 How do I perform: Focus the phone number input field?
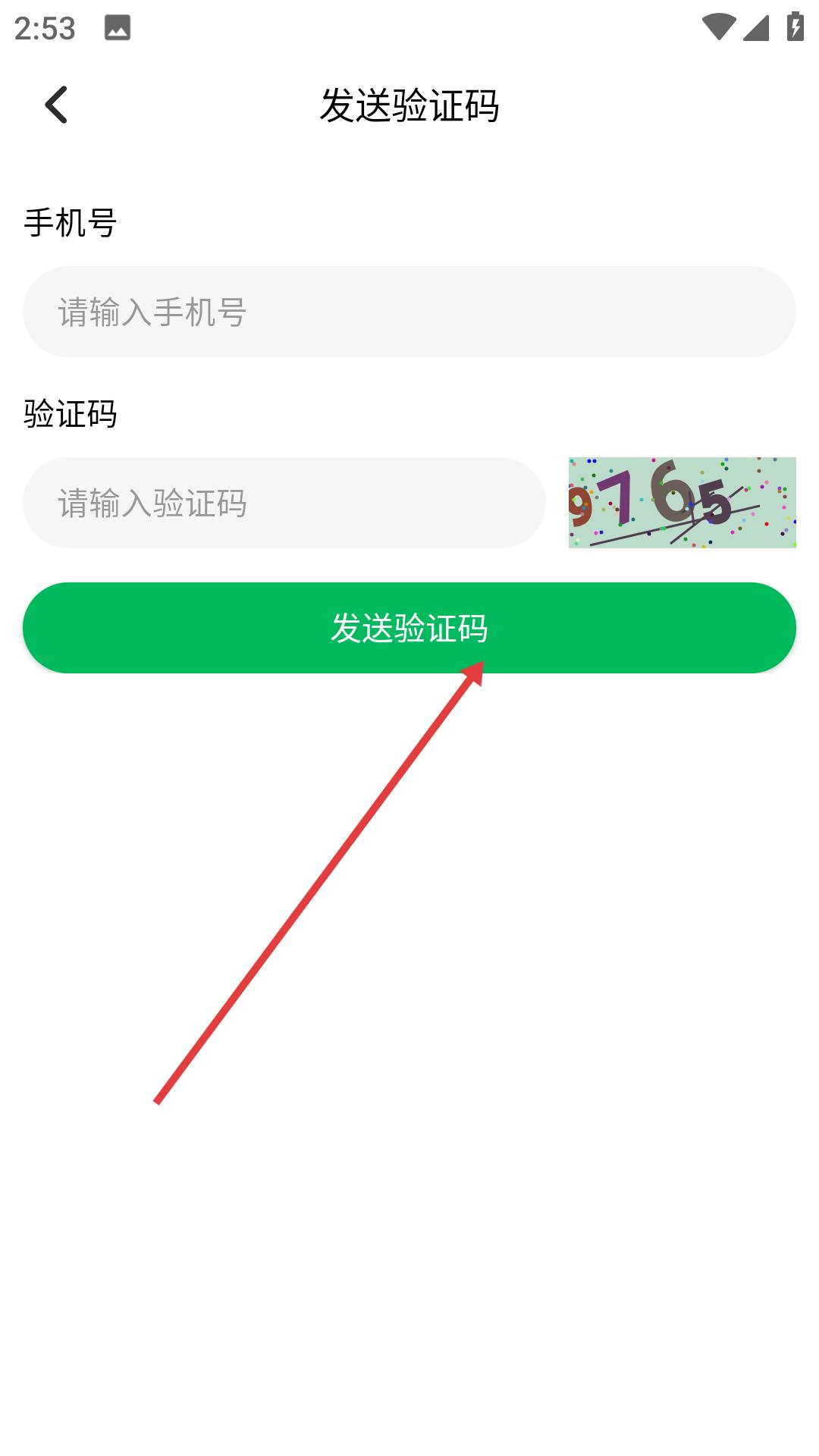point(409,312)
